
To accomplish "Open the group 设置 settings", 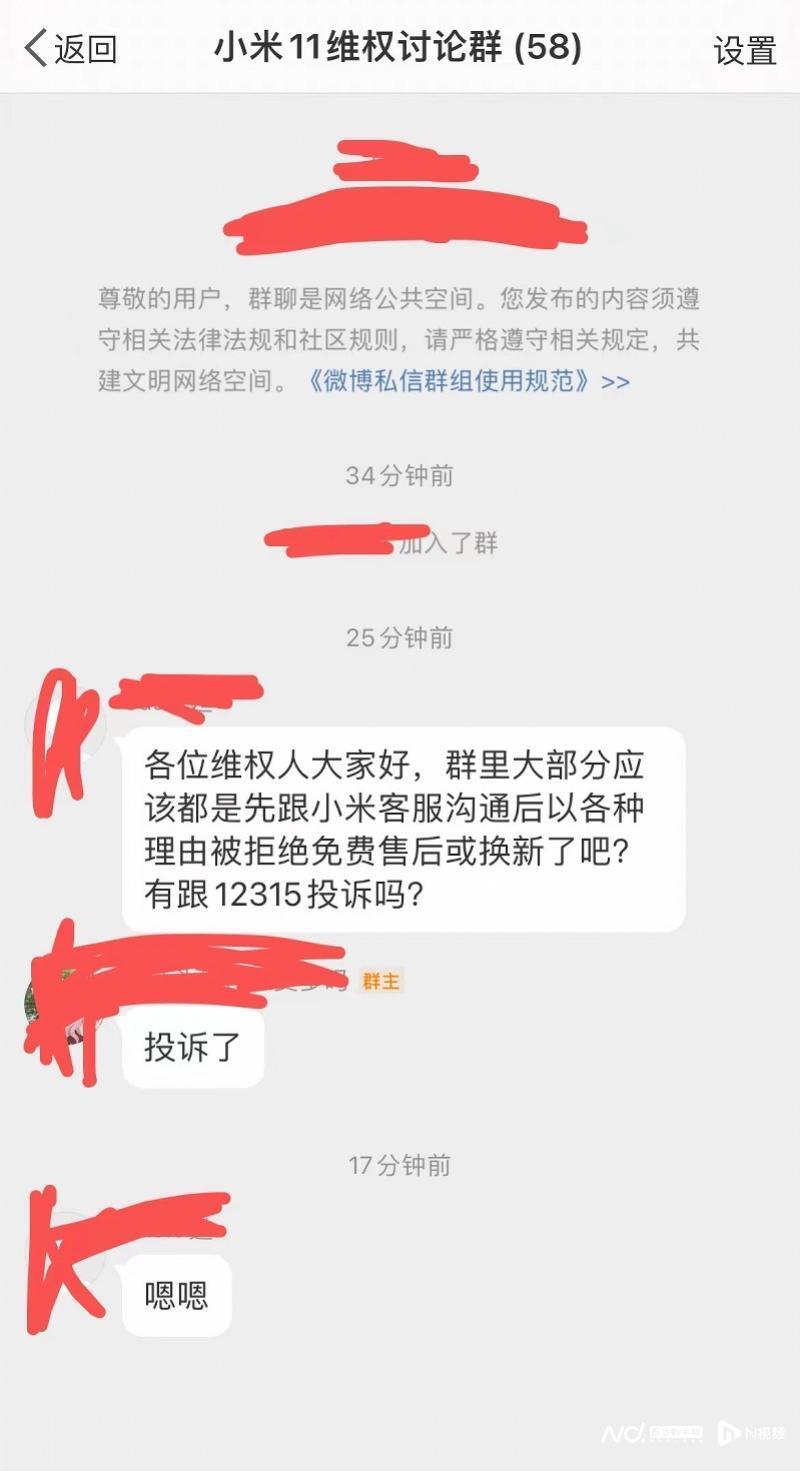I will coord(744,50).
